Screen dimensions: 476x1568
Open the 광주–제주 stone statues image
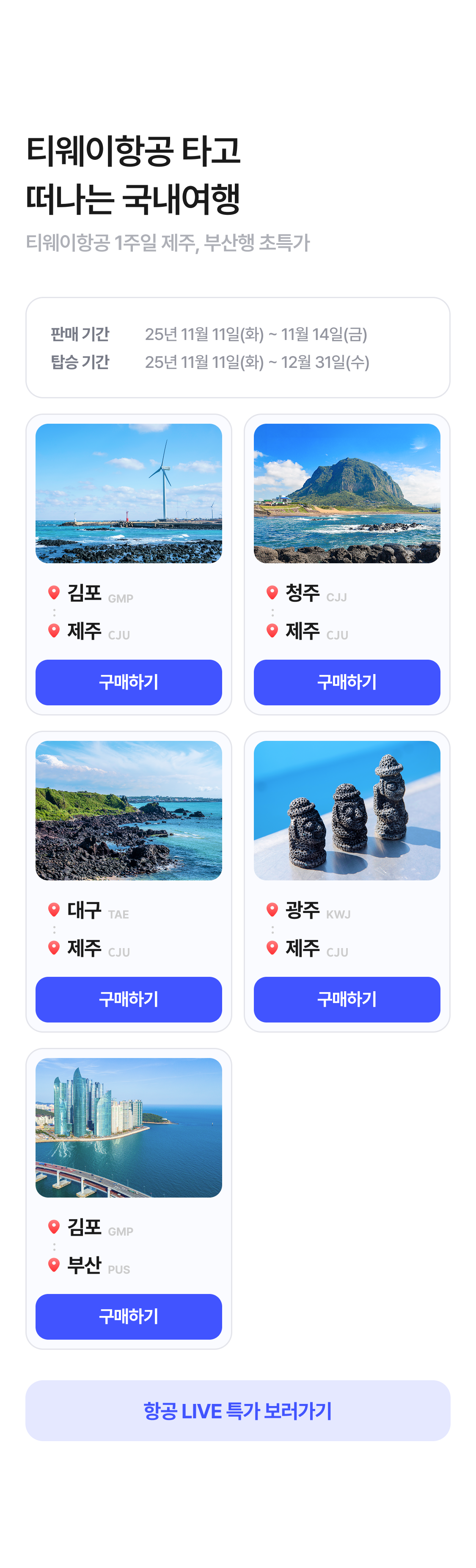coord(347,810)
